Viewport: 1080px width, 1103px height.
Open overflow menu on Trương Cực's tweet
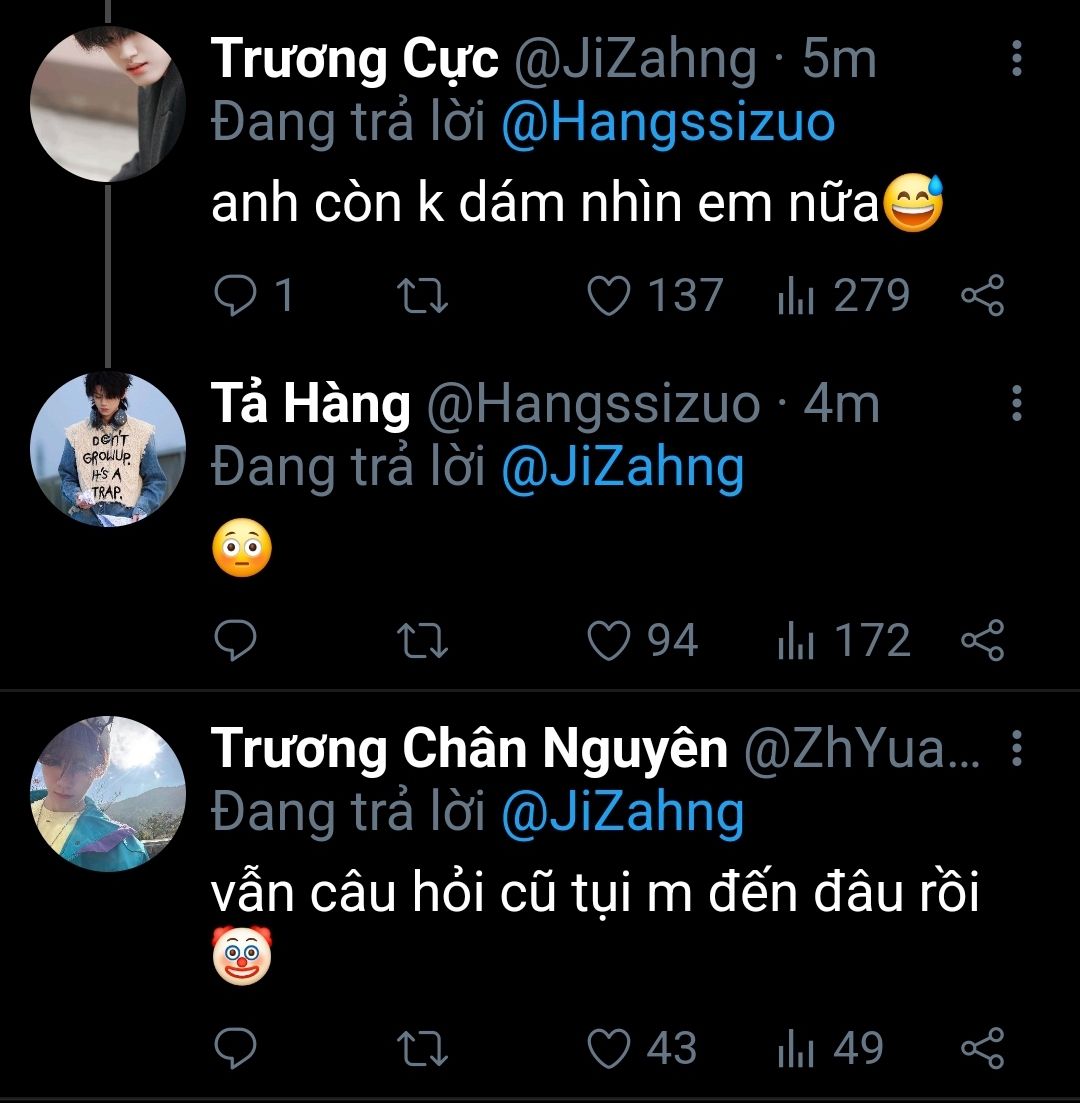pos(1016,60)
